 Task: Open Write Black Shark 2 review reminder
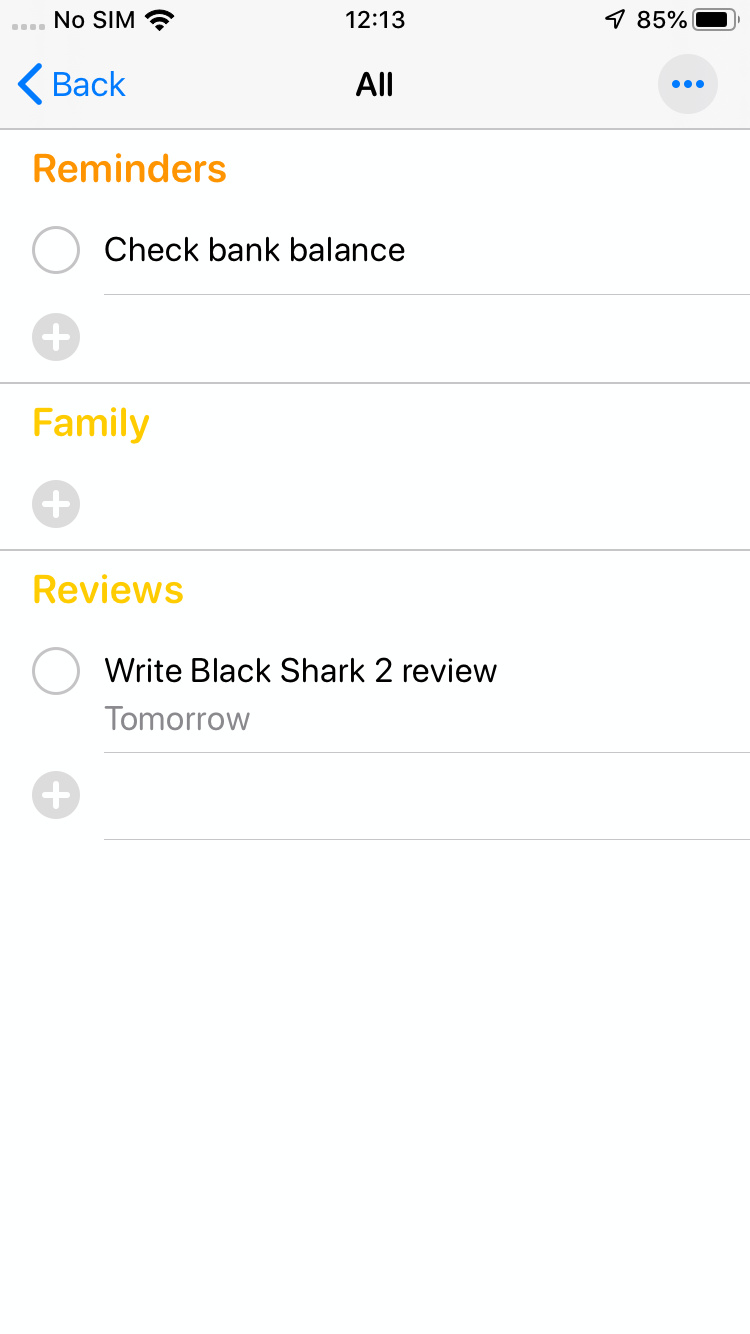(300, 671)
